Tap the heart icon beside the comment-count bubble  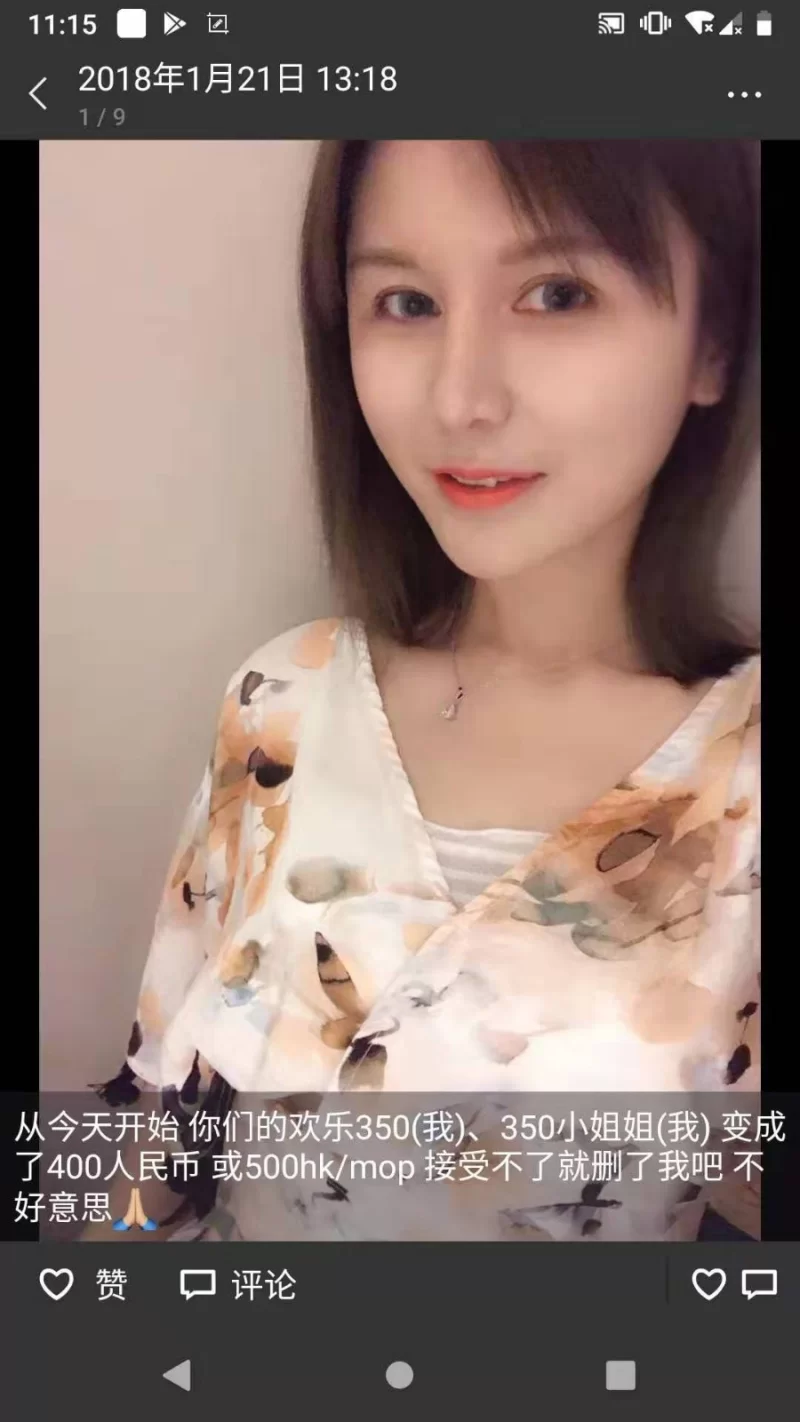(x=708, y=1285)
